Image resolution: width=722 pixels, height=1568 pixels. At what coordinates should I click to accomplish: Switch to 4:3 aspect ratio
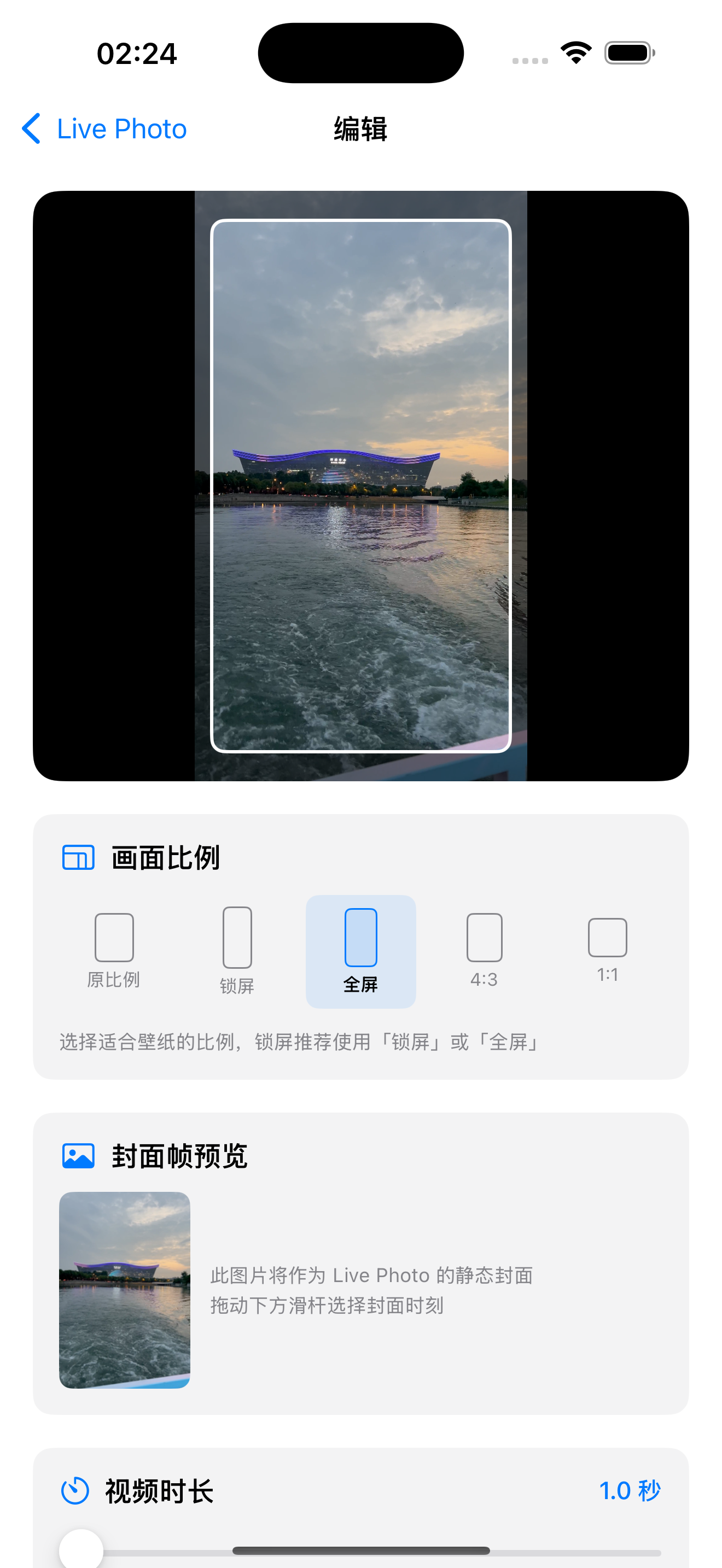point(484,950)
